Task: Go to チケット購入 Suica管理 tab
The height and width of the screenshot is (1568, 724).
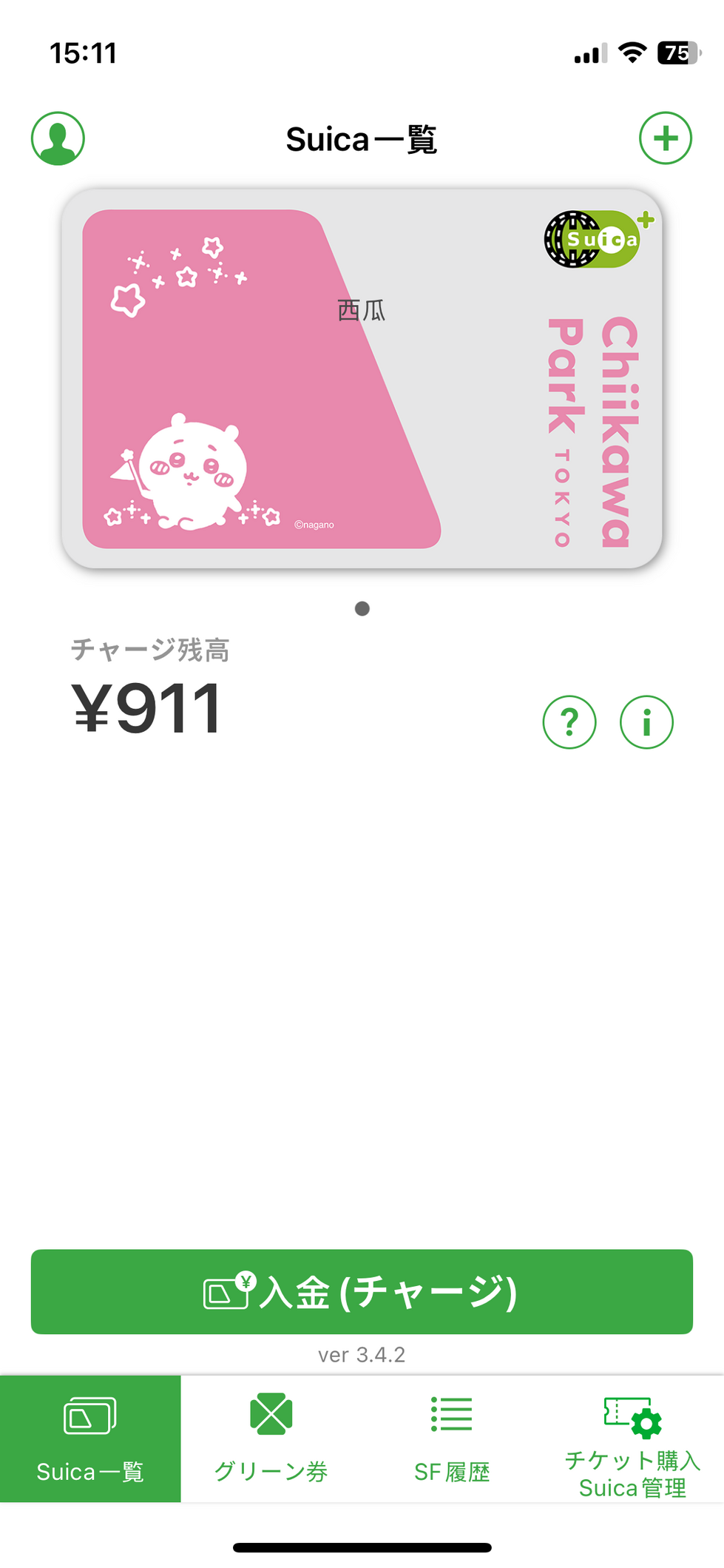Action: tap(633, 1439)
